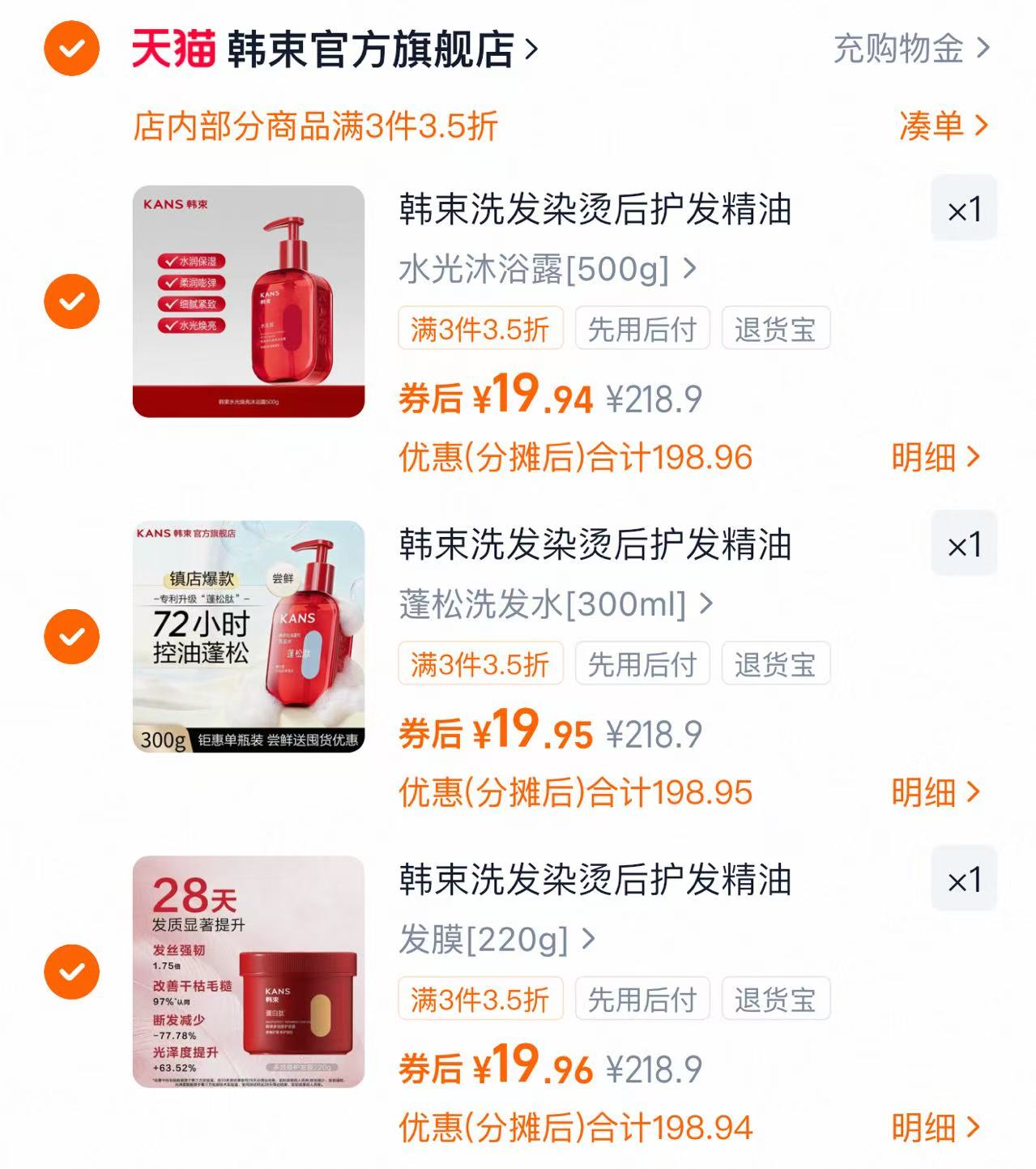Screen dimensions: 1036x1169
Task: Deselect the 水光沐浴露 item checkbox
Action: pyautogui.click(x=70, y=299)
